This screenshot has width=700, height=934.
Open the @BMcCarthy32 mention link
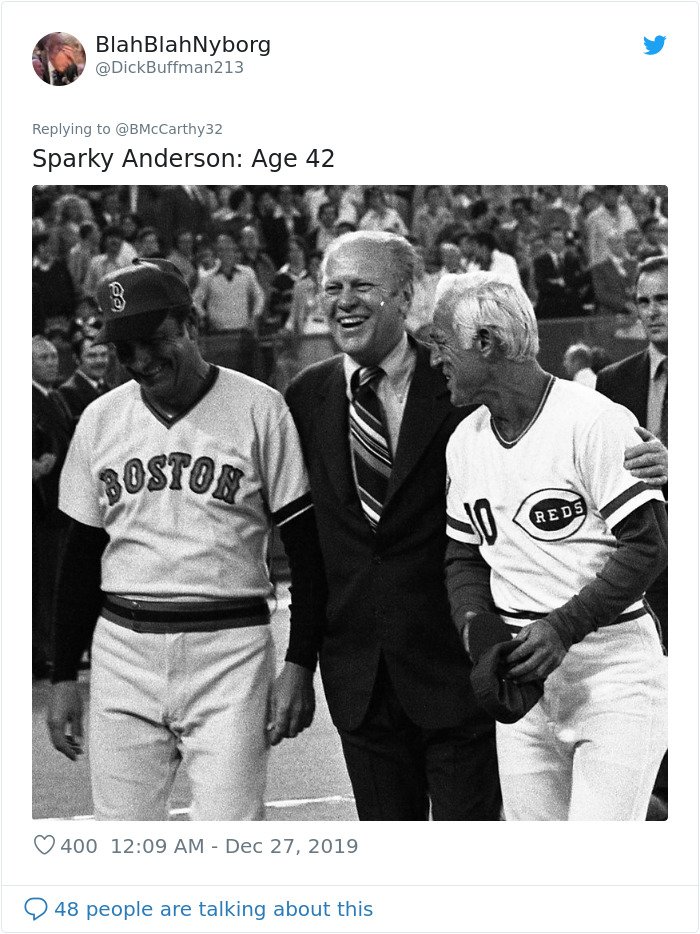[x=169, y=129]
